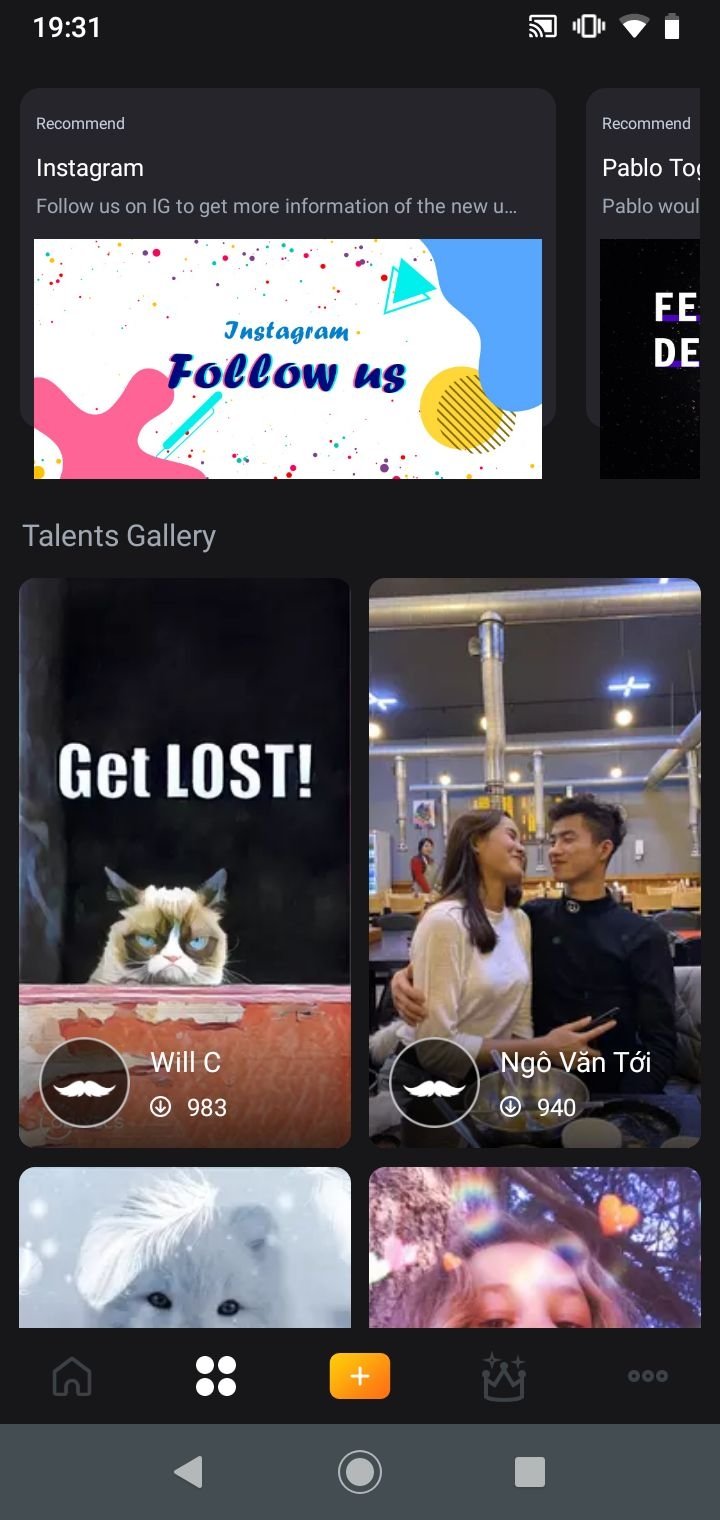Open recent apps from navigation bar
The image size is (720, 1520).
click(530, 1472)
